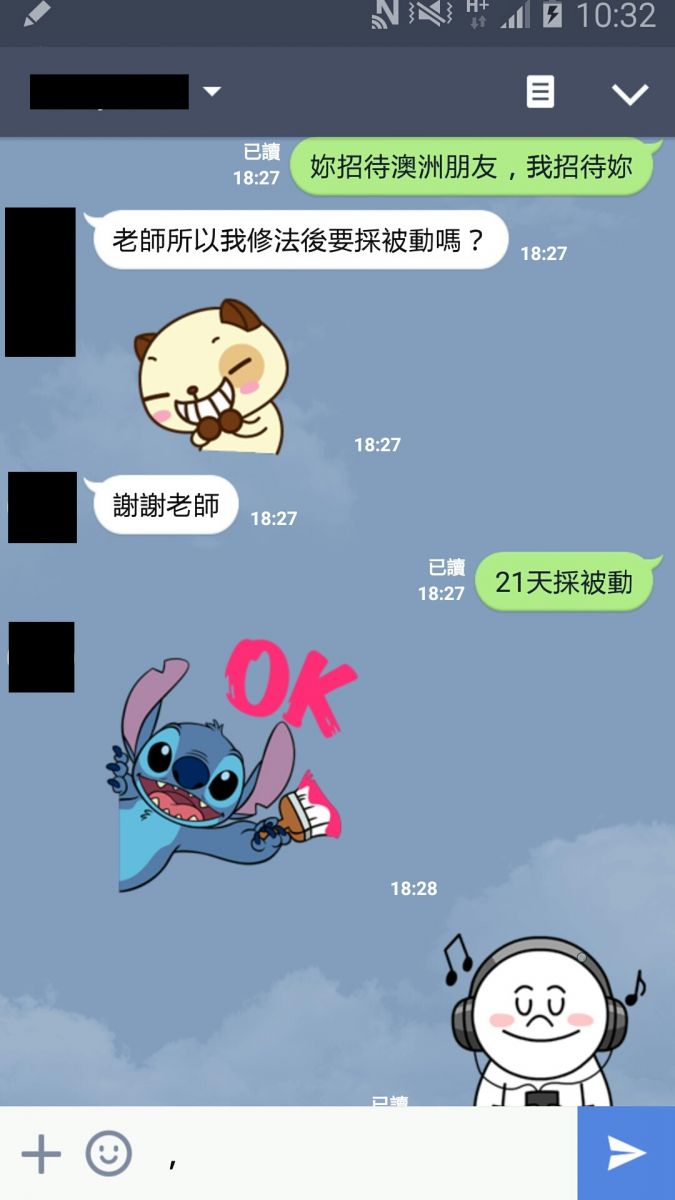The image size is (675, 1200).
Task: Open the Stitch OK sticker
Action: pyautogui.click(x=230, y=770)
